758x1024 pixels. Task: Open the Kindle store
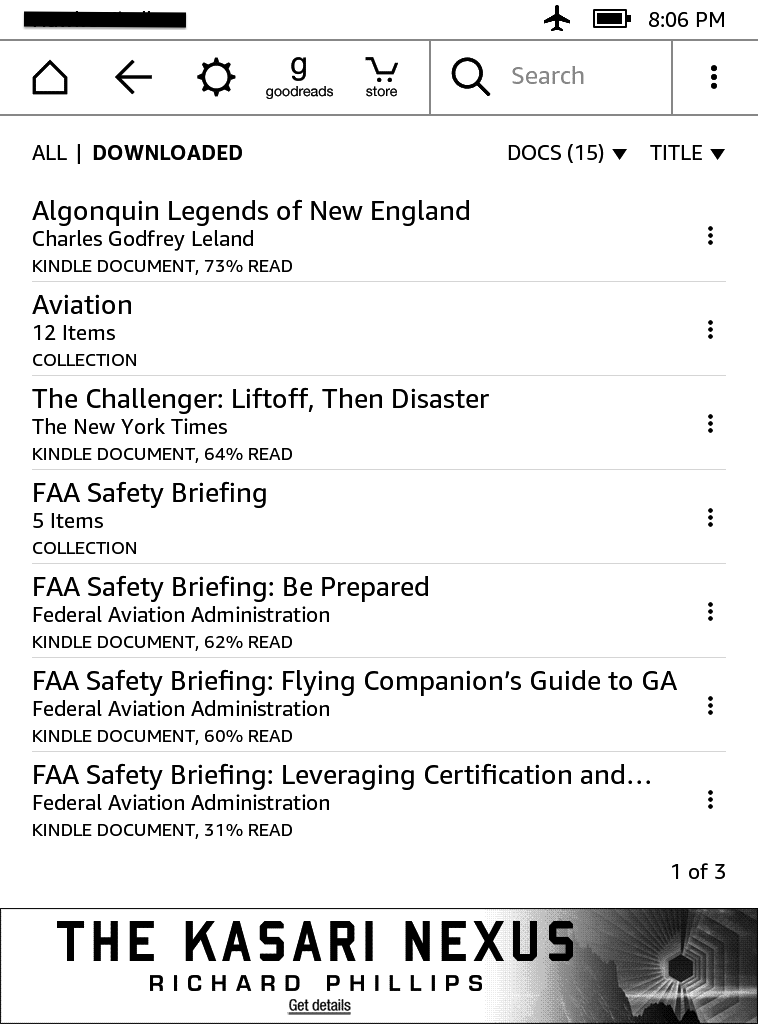pyautogui.click(x=381, y=77)
